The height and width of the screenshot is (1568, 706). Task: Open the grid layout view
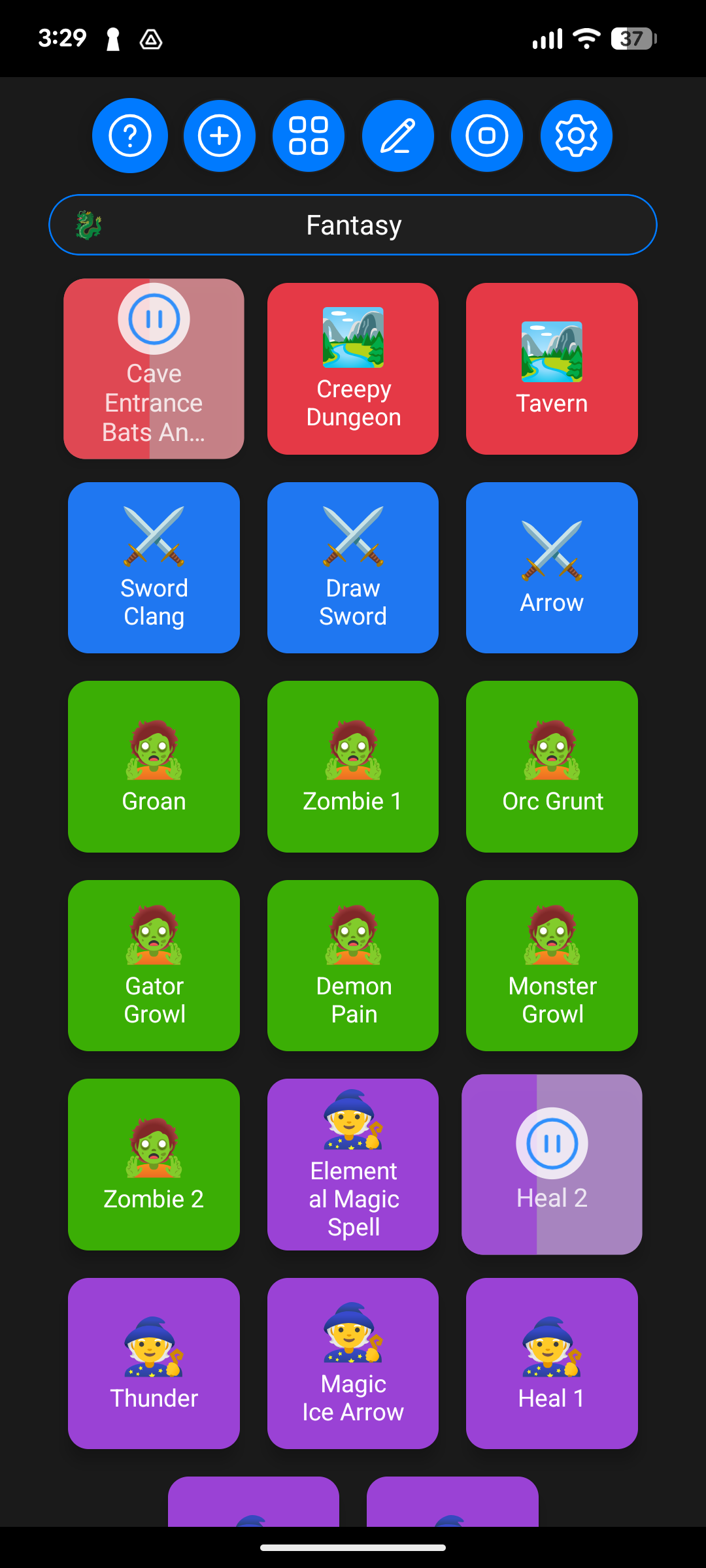click(x=308, y=136)
